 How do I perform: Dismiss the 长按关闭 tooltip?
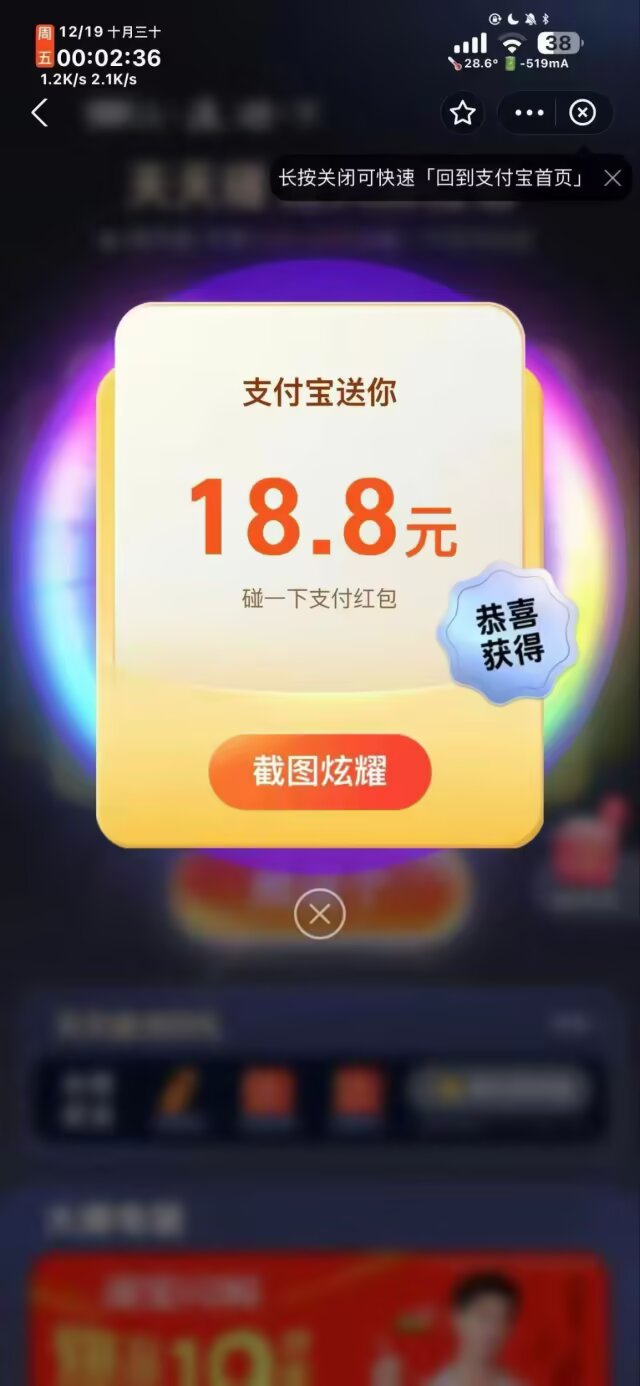pos(613,178)
